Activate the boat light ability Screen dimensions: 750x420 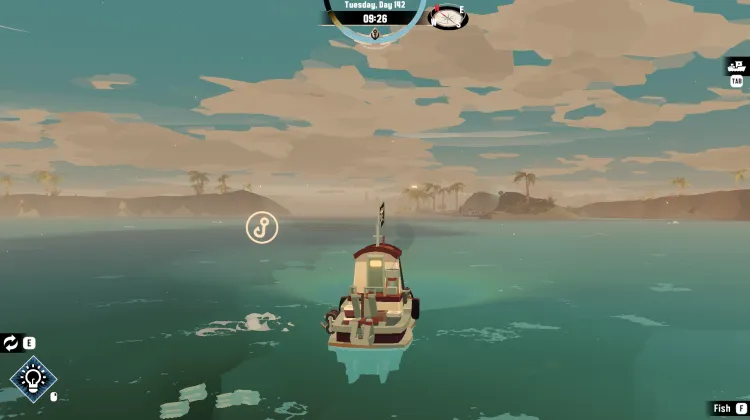point(33,379)
